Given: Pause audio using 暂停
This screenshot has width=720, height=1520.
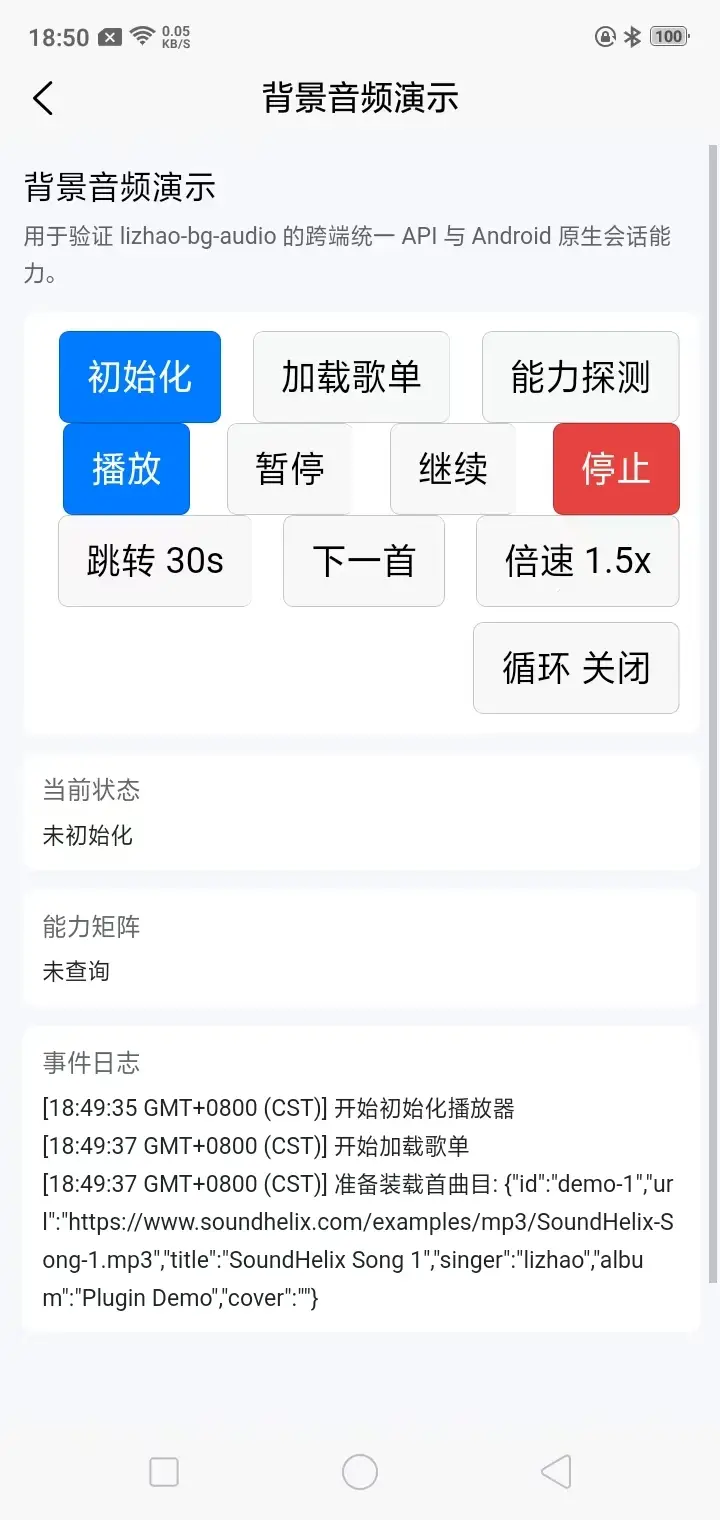Looking at the screenshot, I should click(290, 469).
